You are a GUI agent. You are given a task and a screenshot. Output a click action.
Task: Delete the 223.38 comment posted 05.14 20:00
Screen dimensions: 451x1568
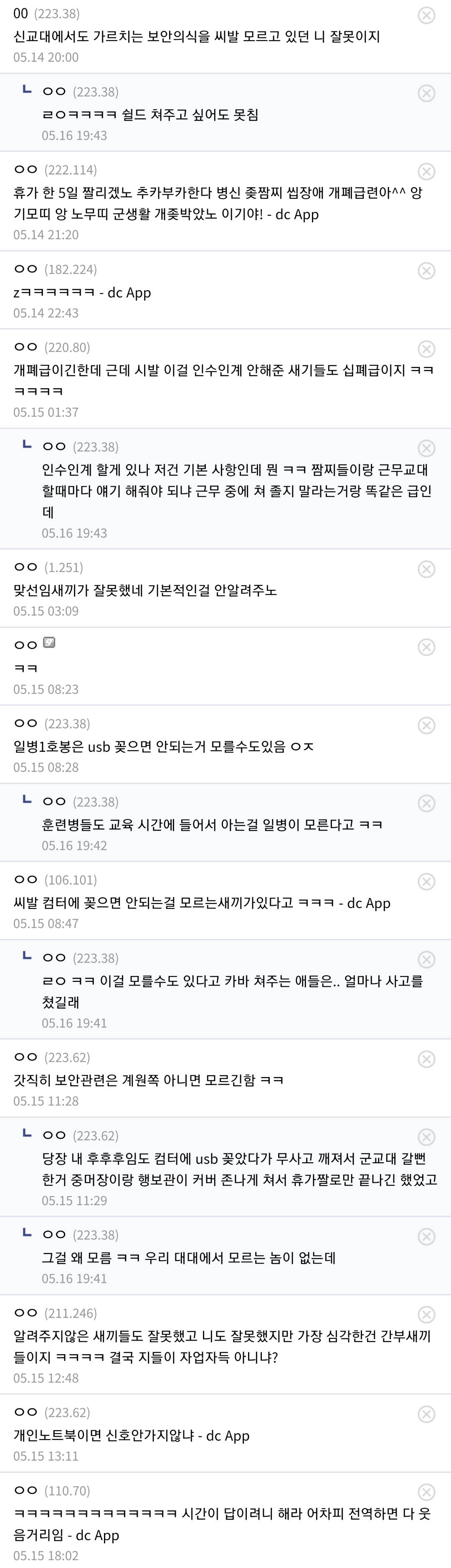click(x=426, y=15)
